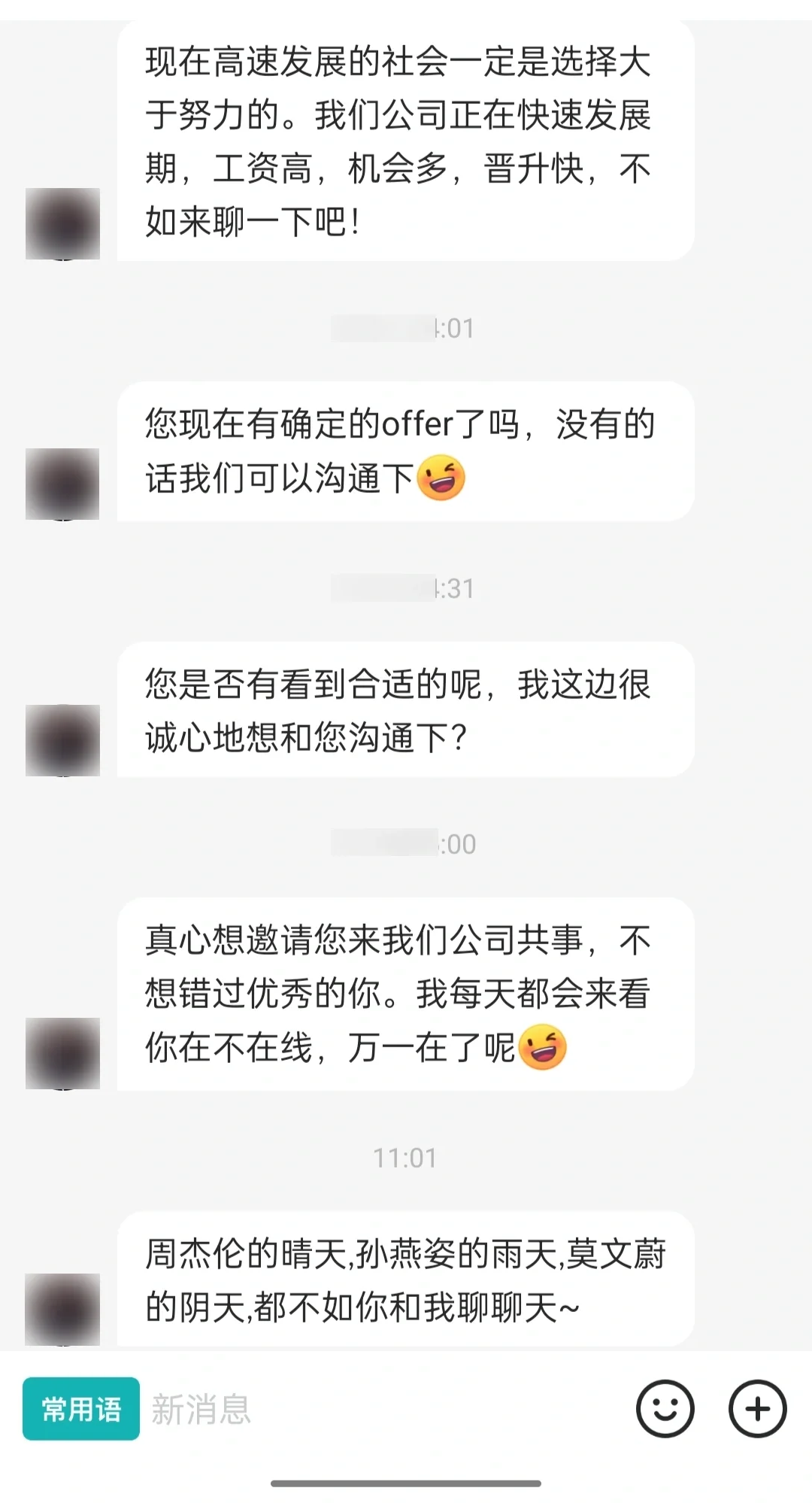Tap the 新消息 message input field

(376, 1409)
